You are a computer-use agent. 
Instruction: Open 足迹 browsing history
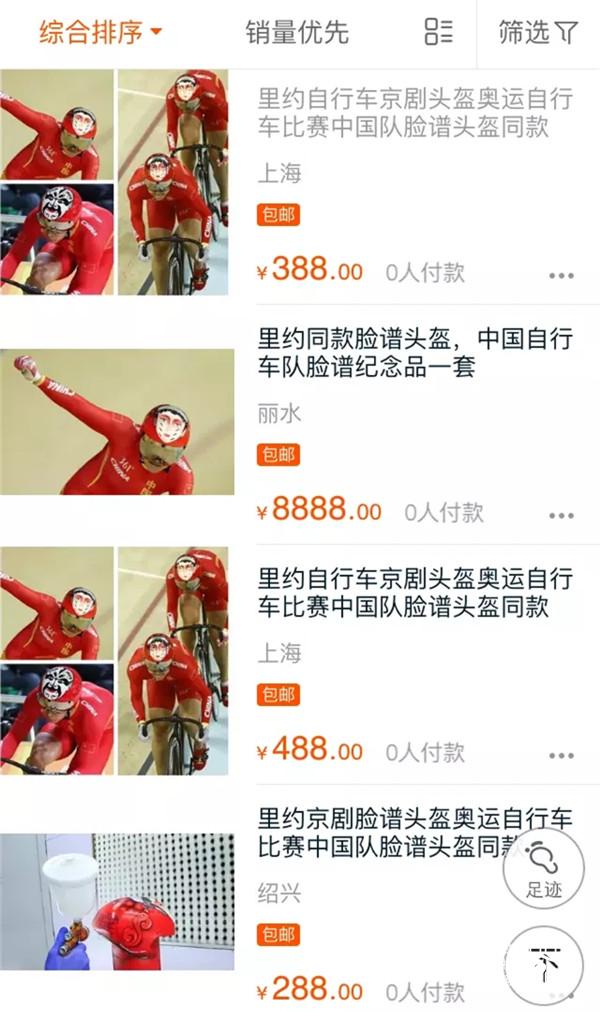click(x=543, y=868)
